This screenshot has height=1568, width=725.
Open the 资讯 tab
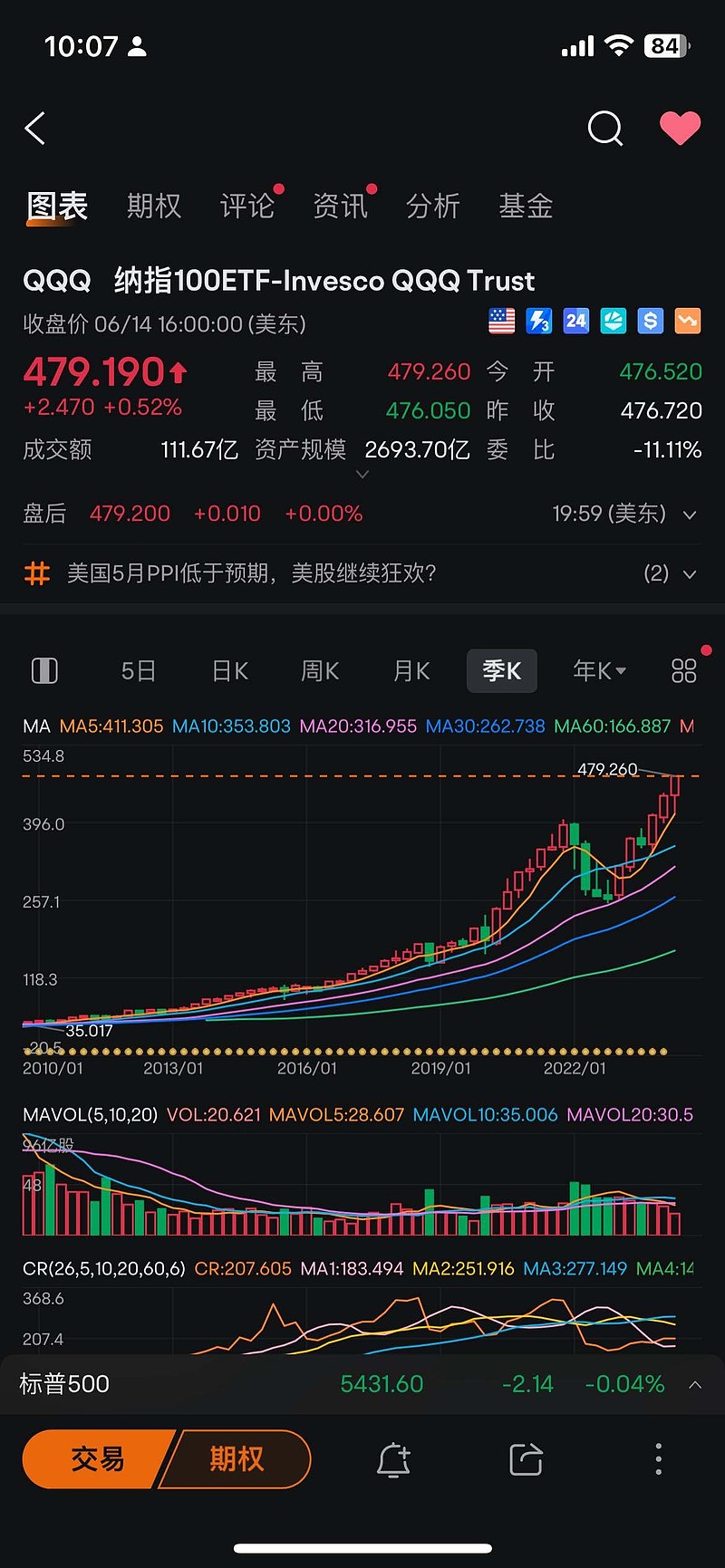[x=340, y=207]
